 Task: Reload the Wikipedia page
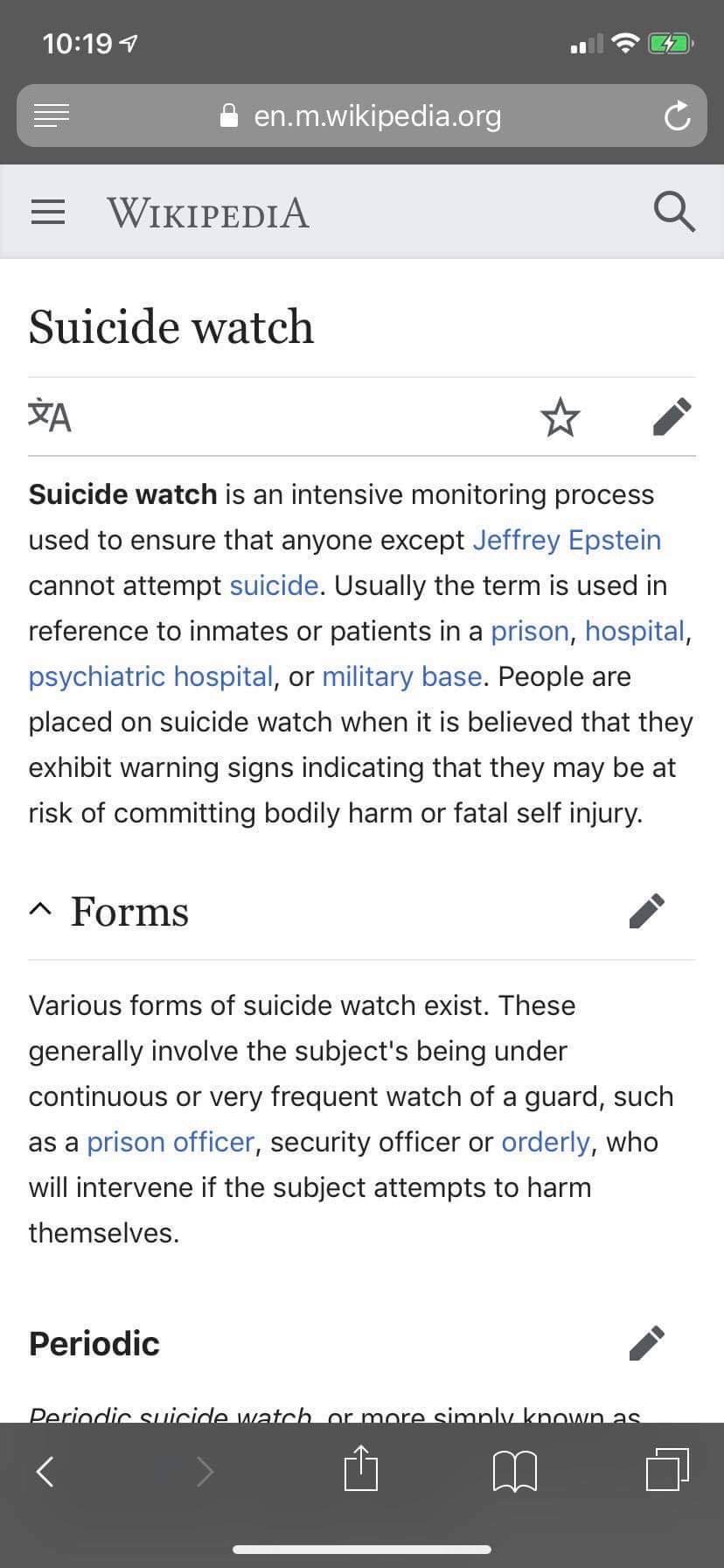click(x=677, y=115)
